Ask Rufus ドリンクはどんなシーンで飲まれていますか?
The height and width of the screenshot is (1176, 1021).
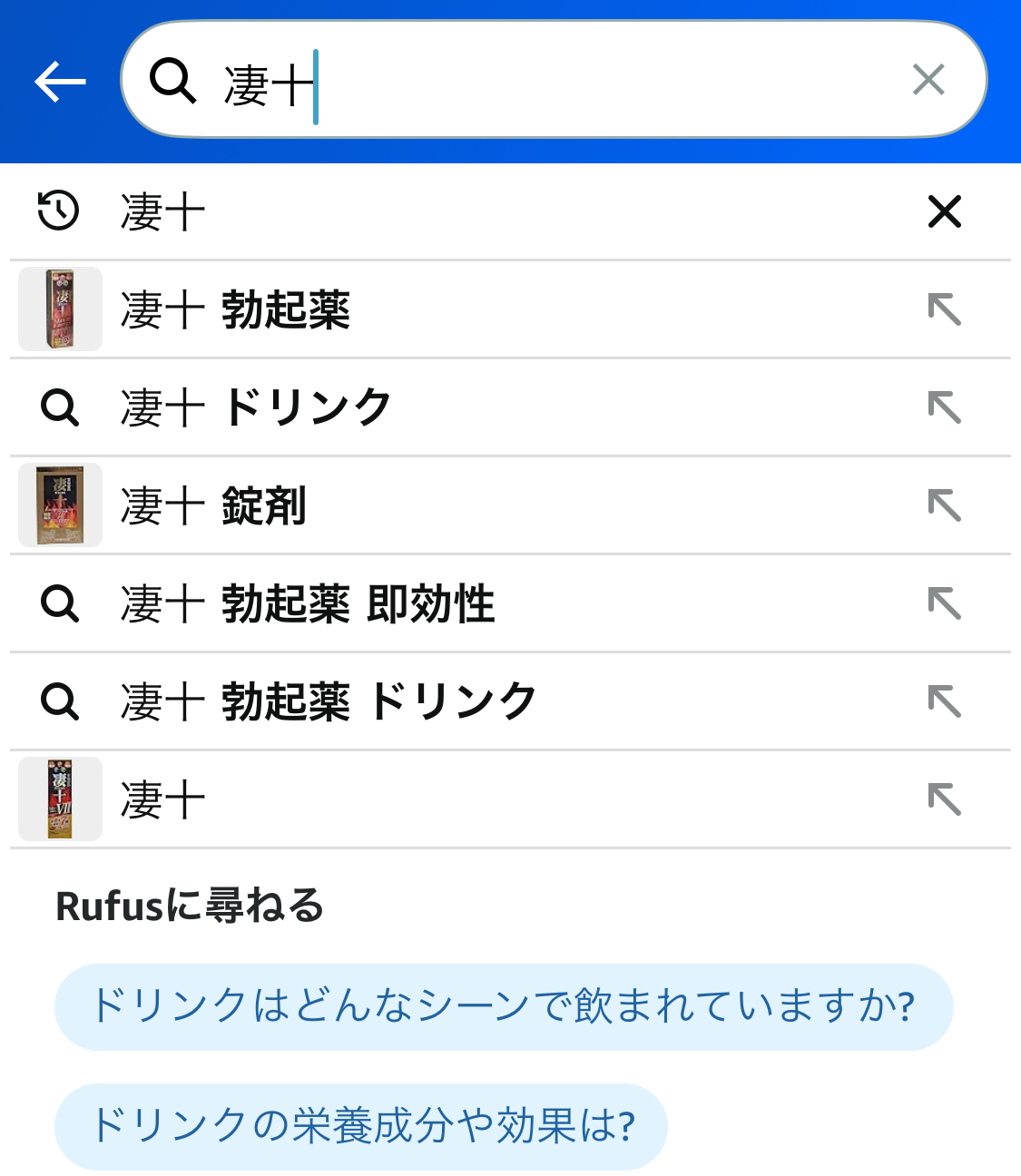[x=504, y=1007]
